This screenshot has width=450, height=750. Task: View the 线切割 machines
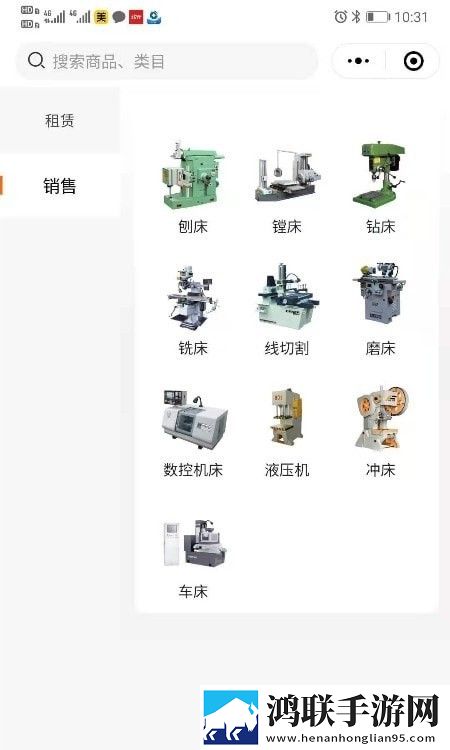point(286,310)
